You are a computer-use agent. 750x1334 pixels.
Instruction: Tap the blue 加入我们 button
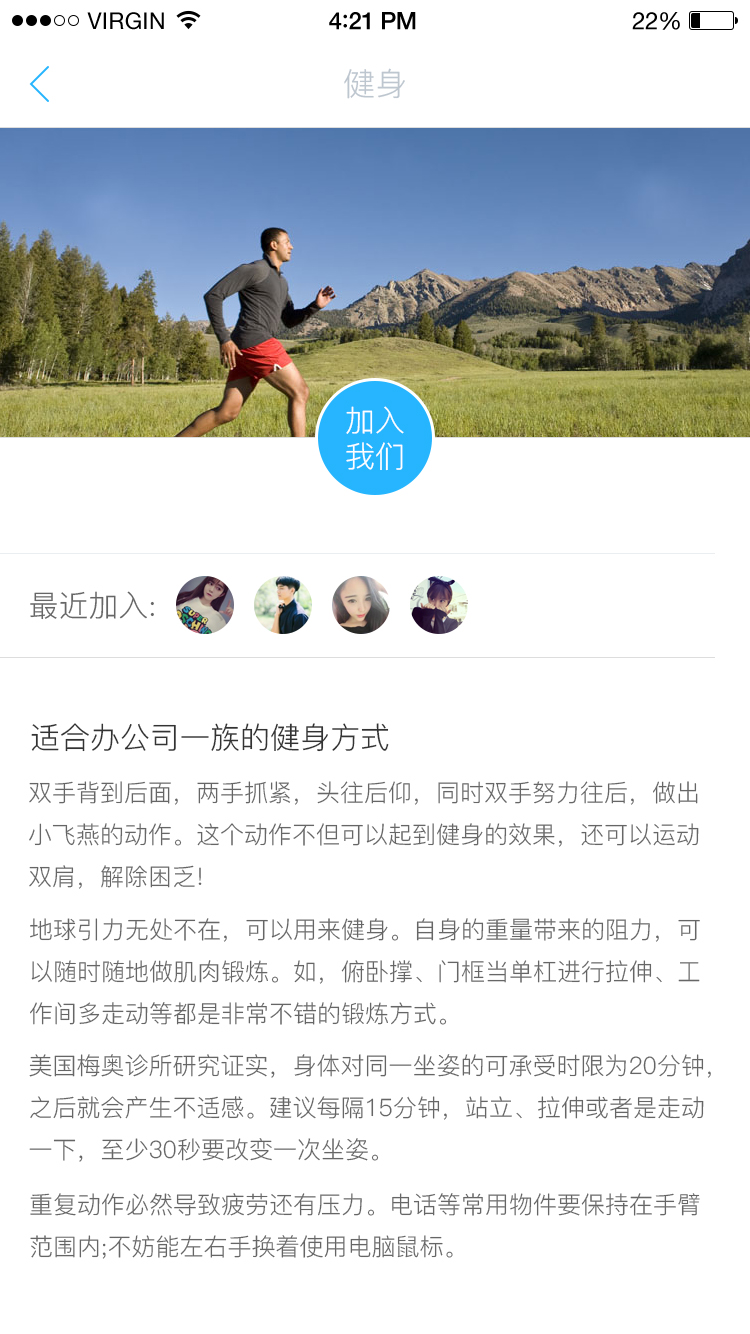374,438
